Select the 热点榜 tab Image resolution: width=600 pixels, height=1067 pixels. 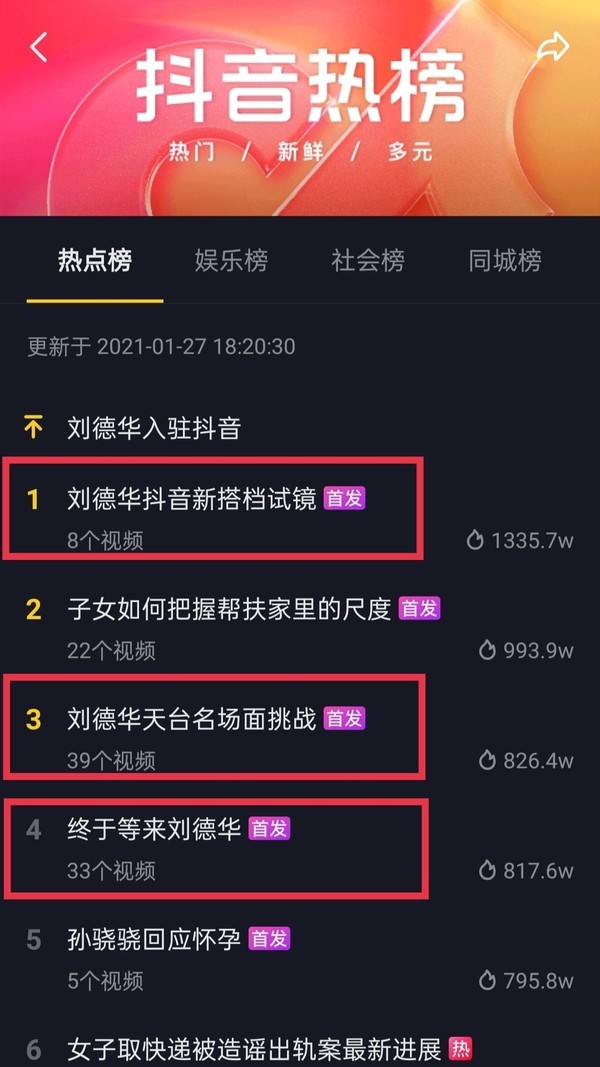click(95, 262)
